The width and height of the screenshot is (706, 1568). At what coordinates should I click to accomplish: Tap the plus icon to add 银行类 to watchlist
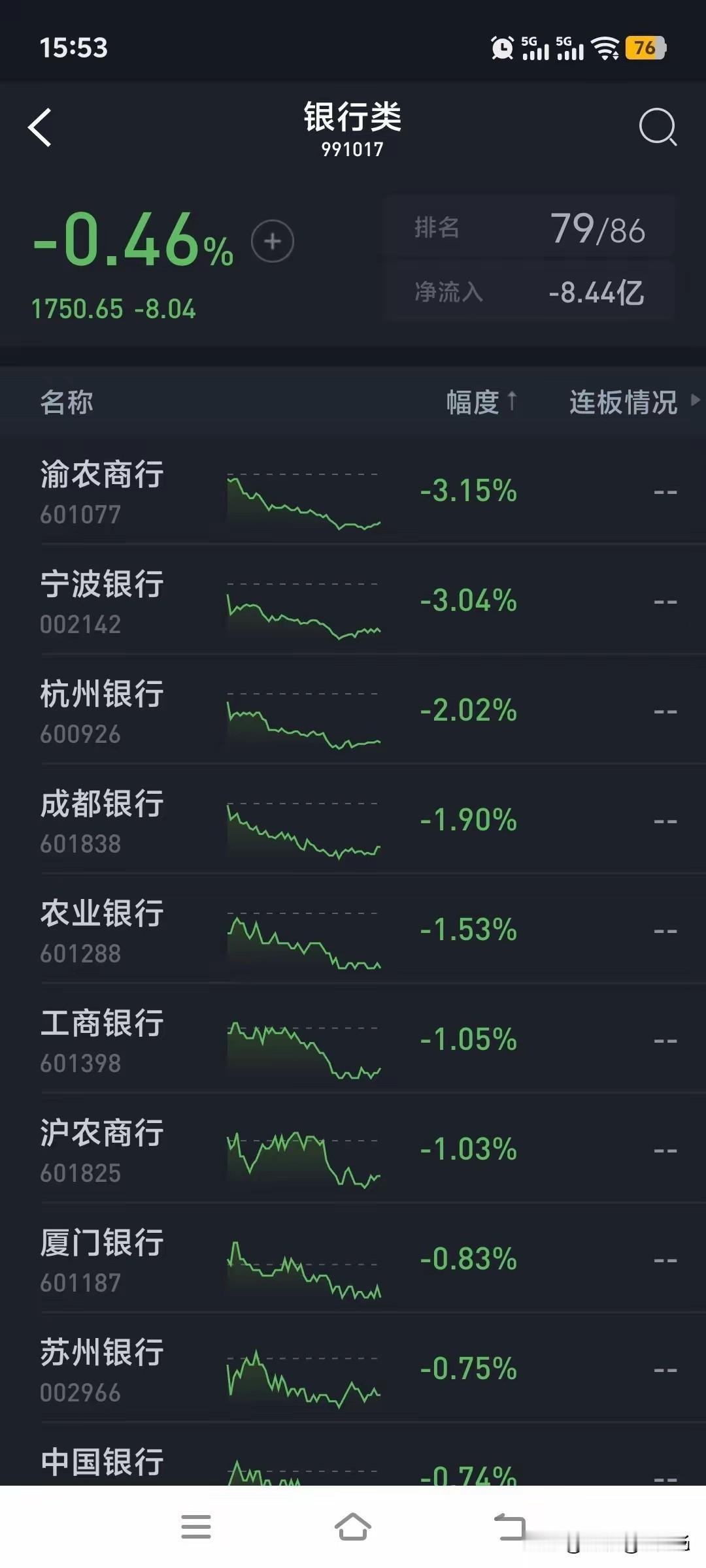pos(272,240)
